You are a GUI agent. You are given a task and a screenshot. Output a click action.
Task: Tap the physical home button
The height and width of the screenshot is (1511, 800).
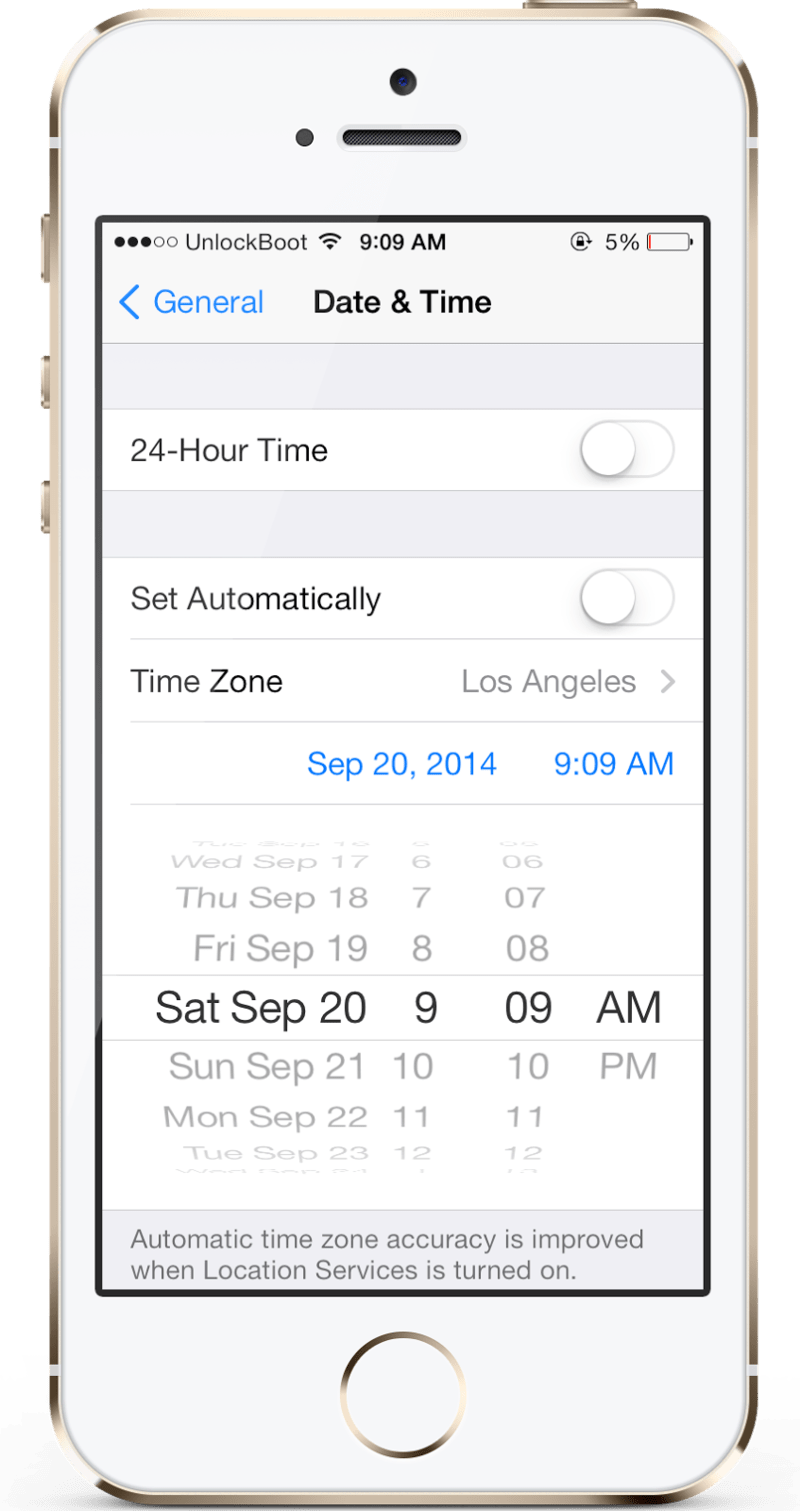[x=402, y=1393]
